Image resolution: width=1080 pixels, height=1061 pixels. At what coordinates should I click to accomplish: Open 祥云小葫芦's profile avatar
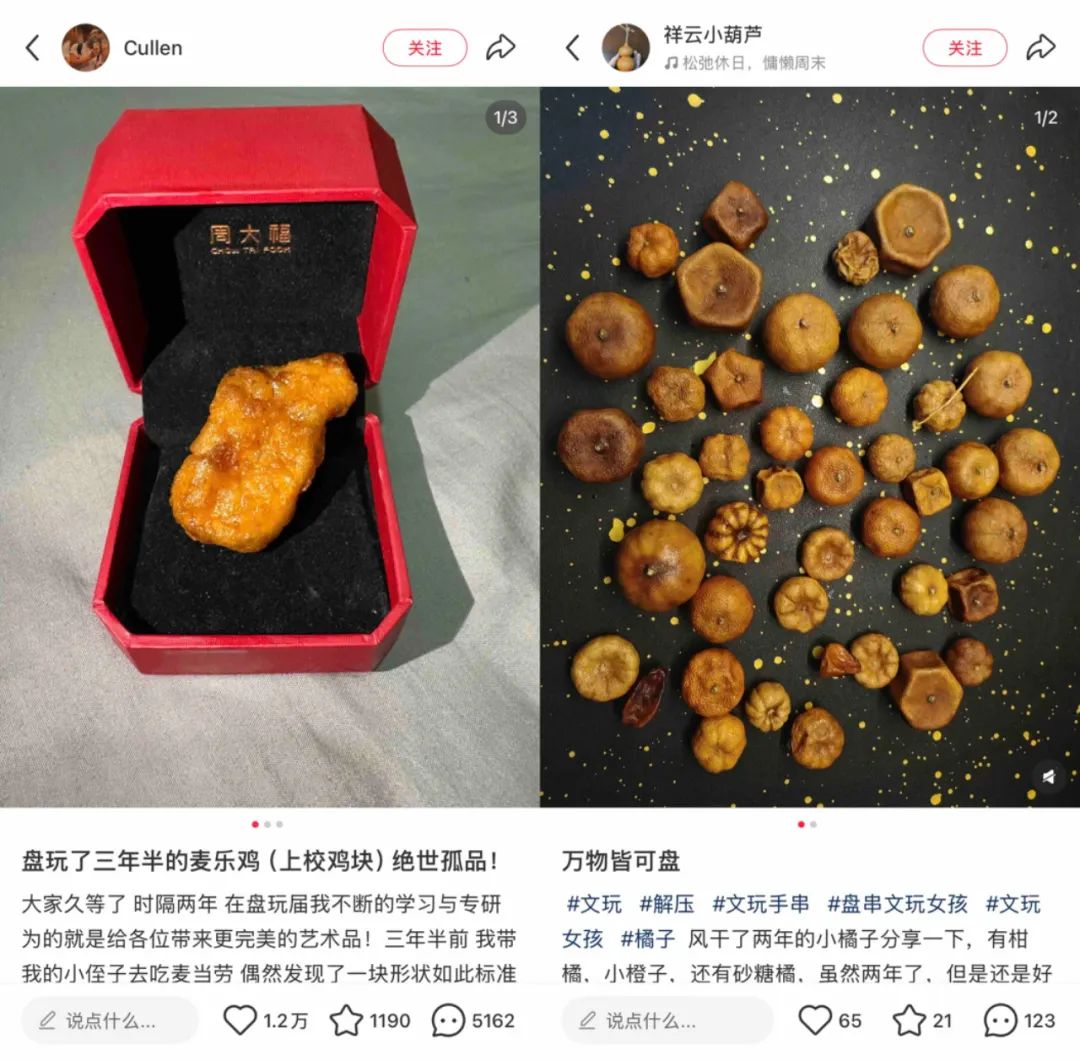tap(626, 47)
